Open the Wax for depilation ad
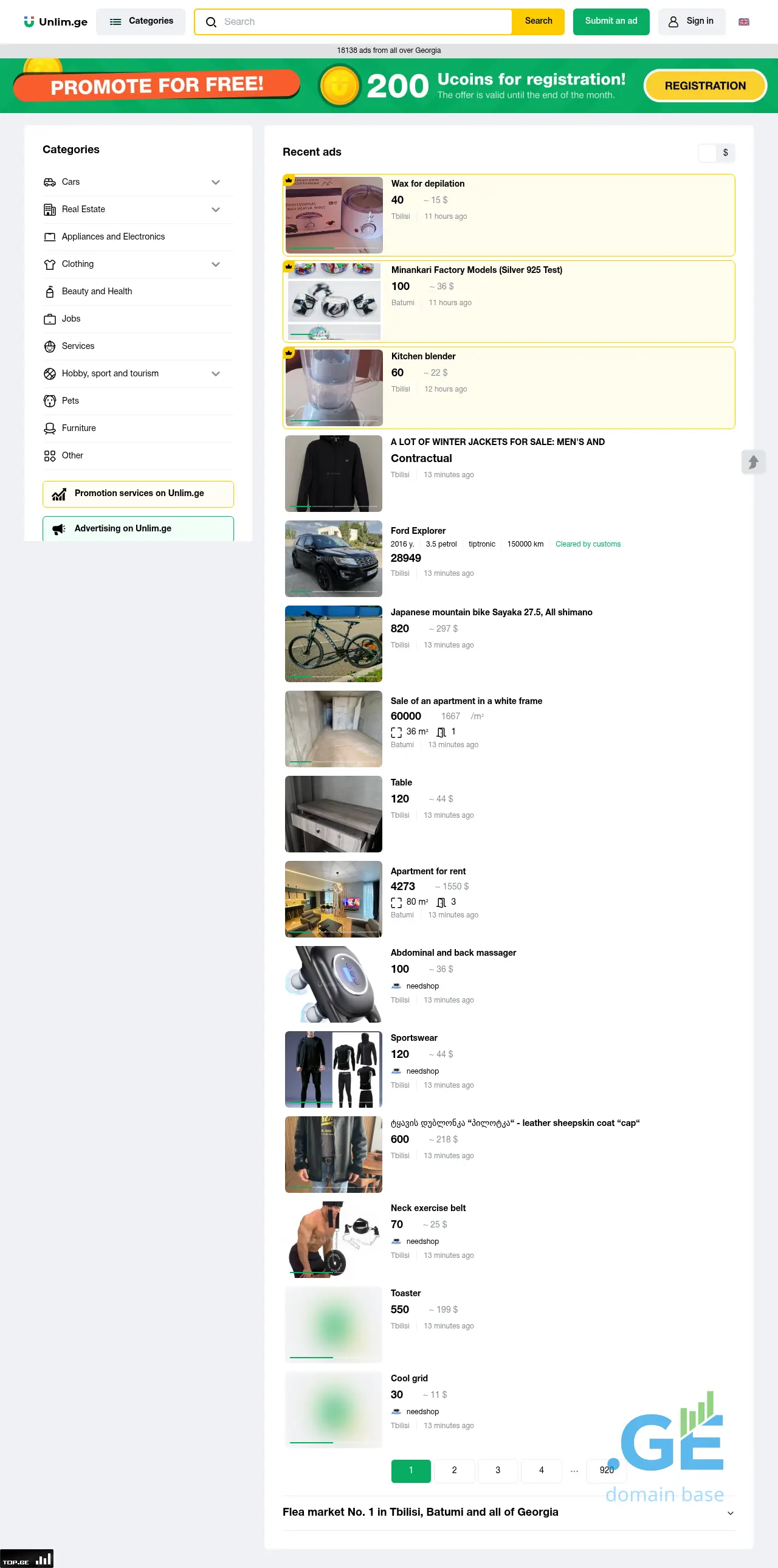 pyautogui.click(x=427, y=184)
